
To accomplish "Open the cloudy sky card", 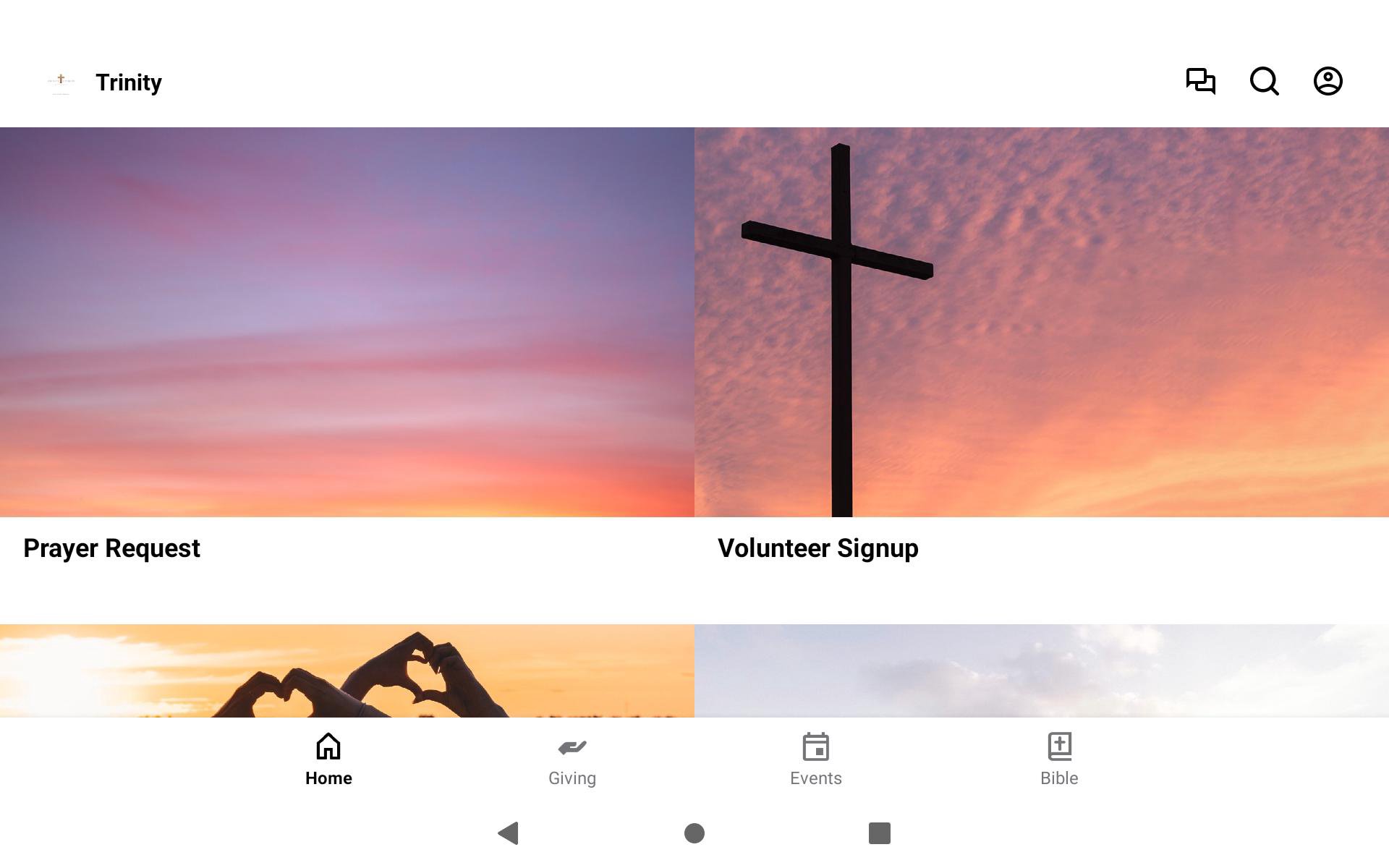I will point(1042,671).
